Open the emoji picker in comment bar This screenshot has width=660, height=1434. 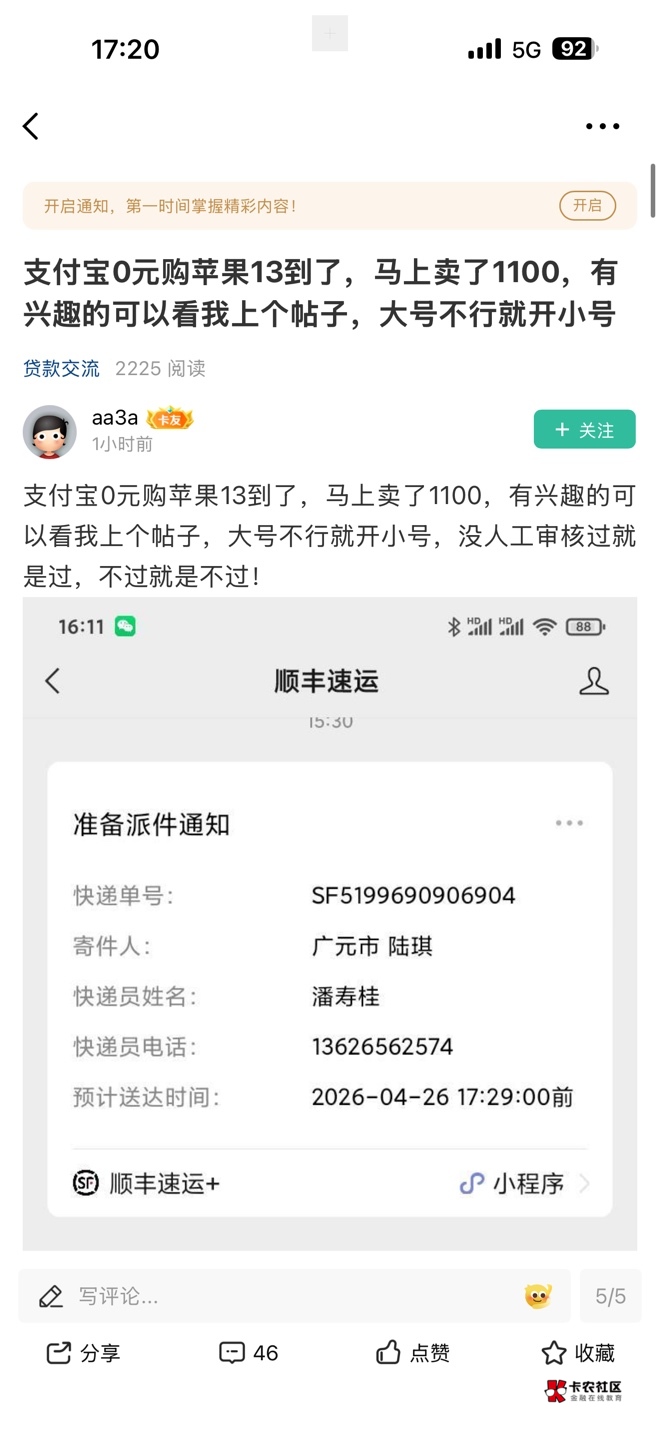coord(538,1297)
